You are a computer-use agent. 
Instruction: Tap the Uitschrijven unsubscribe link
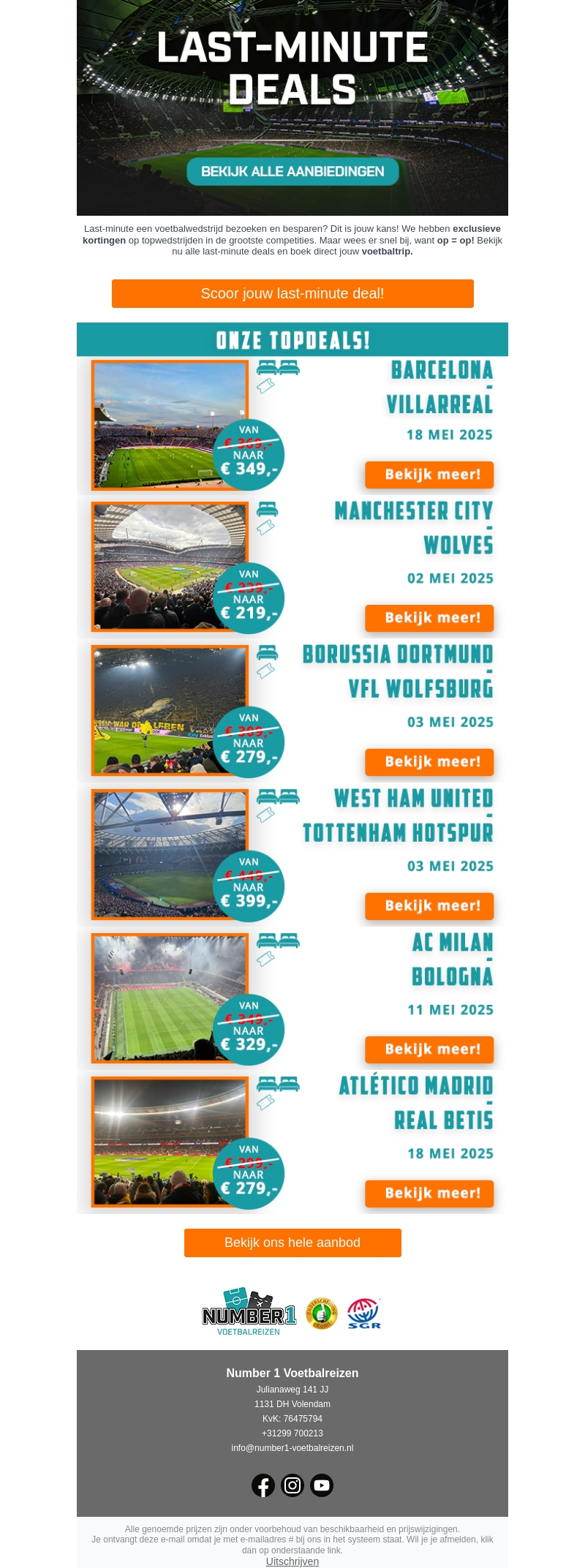292,1561
